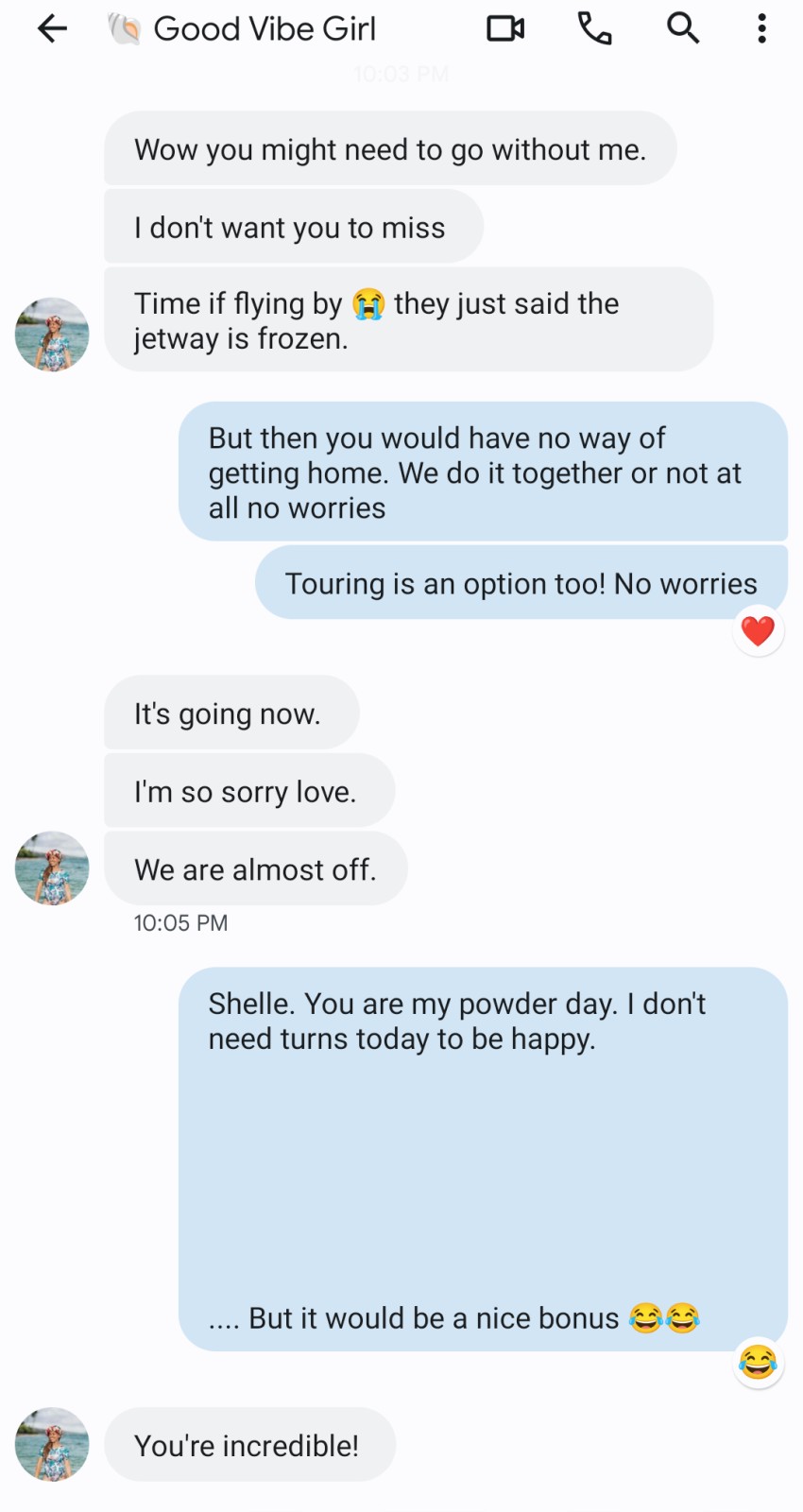This screenshot has width=803, height=1512.
Task: Search within this conversation
Action: 682,29
